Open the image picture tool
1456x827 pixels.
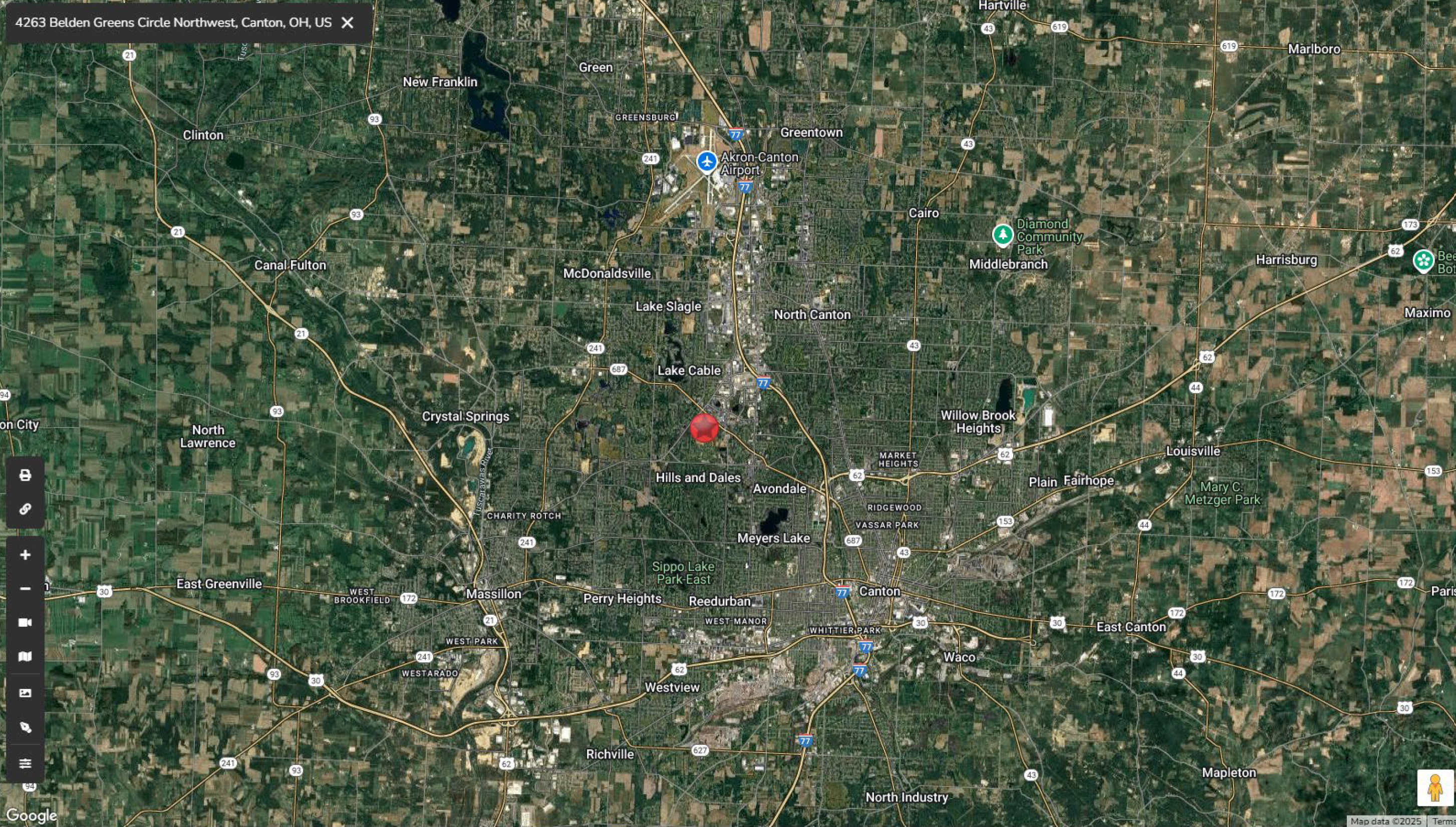point(25,693)
